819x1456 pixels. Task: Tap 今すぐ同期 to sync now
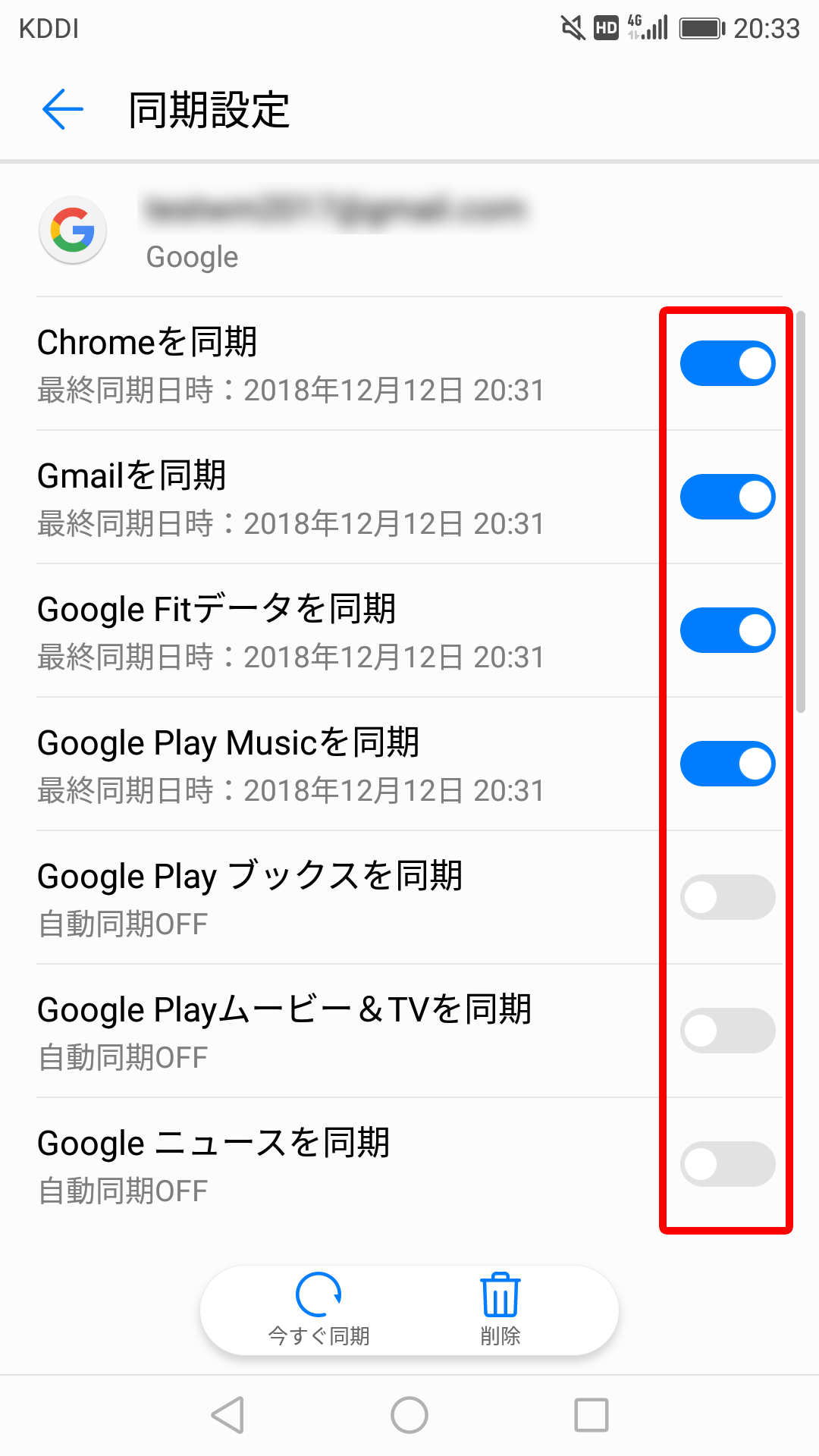pos(318,1310)
